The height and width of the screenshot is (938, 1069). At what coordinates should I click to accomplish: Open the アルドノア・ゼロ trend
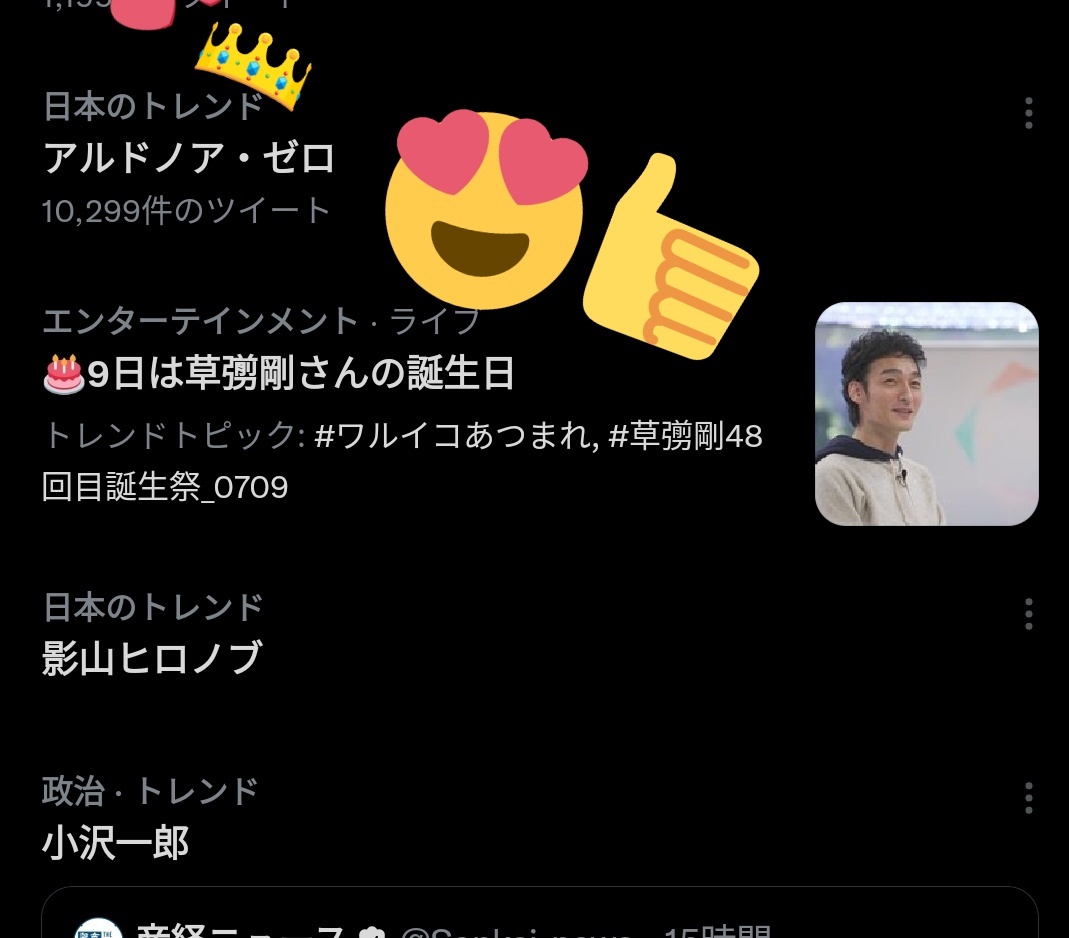click(x=190, y=159)
